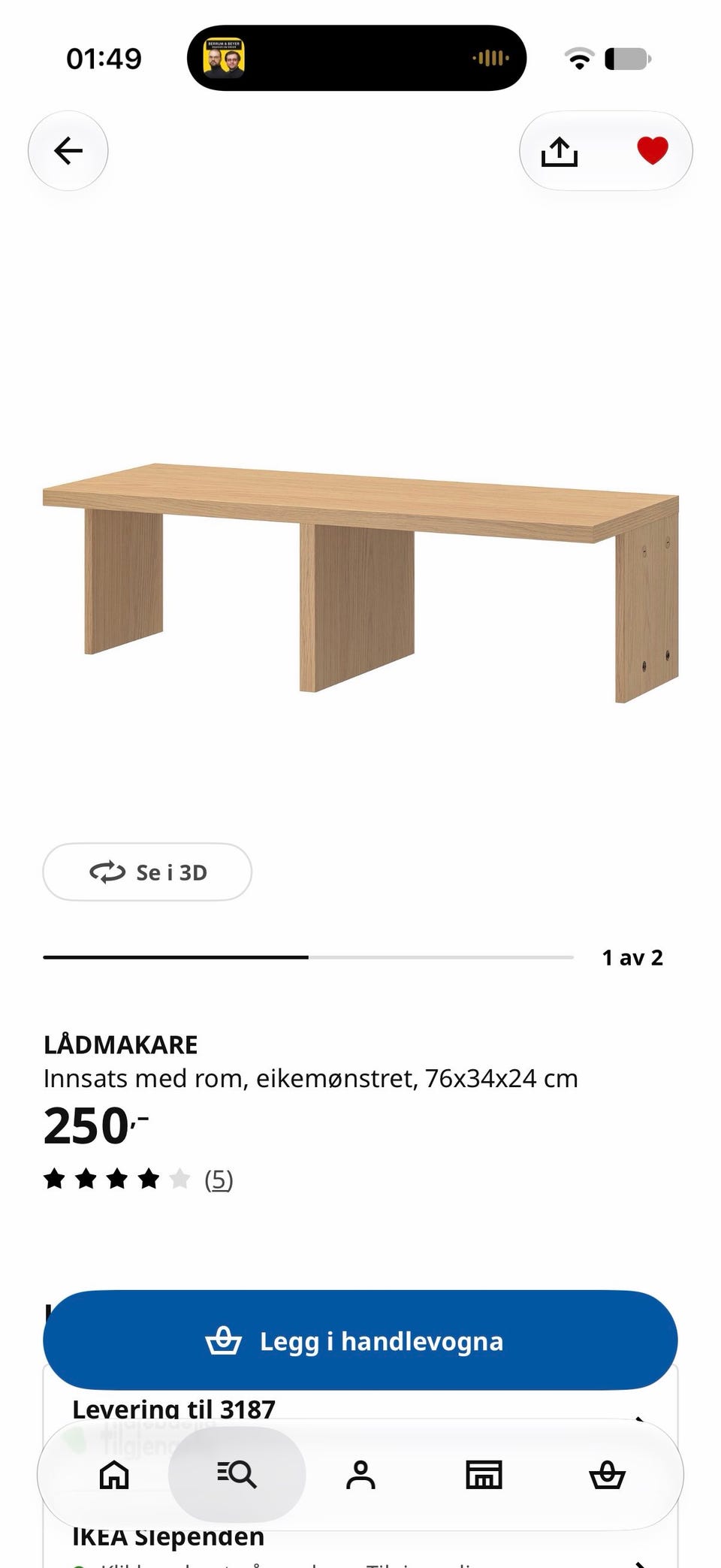
Task: Switch to the Home tab
Action: (114, 1474)
